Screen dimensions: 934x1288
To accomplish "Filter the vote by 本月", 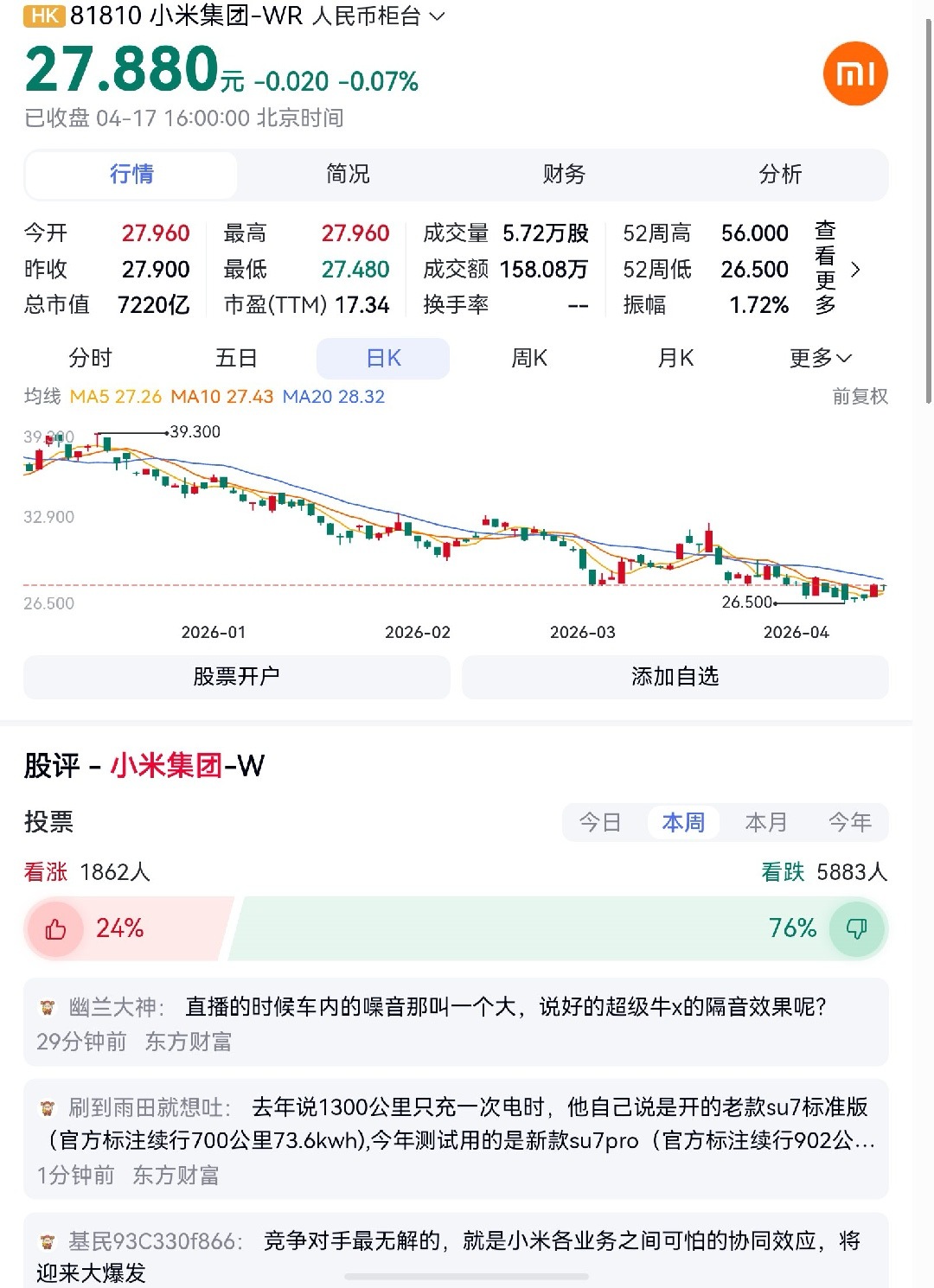I will (766, 822).
